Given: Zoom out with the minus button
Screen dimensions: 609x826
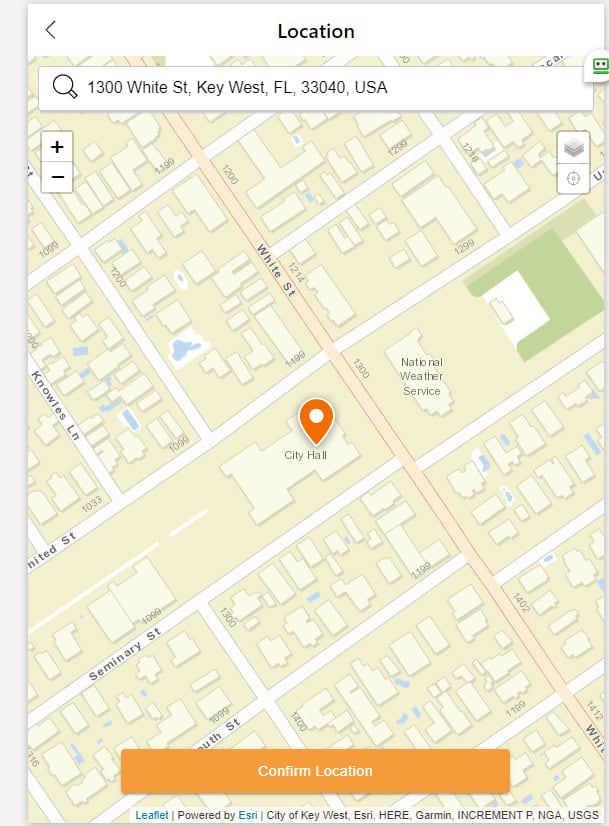Looking at the screenshot, I should [57, 177].
